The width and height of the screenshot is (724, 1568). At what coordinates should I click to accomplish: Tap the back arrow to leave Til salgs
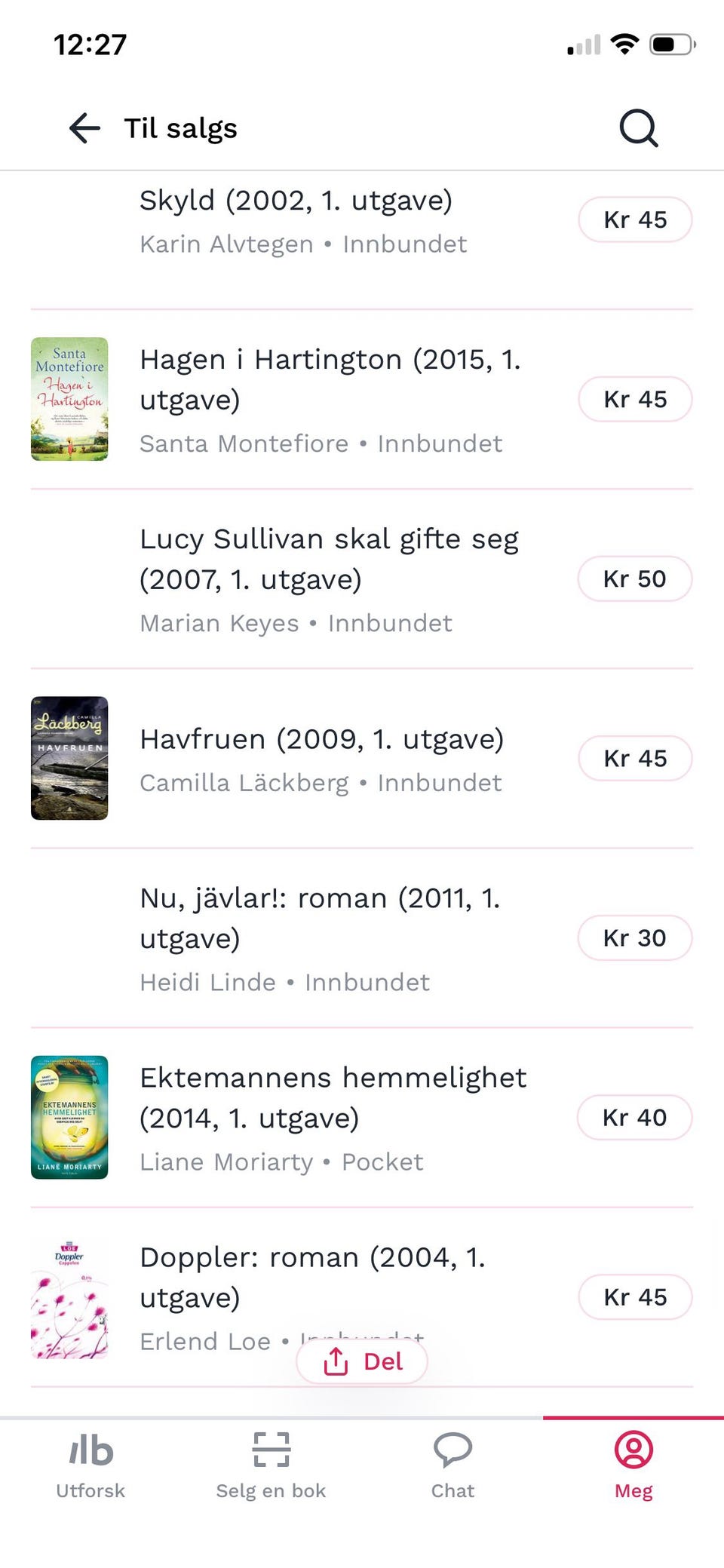pyautogui.click(x=84, y=128)
